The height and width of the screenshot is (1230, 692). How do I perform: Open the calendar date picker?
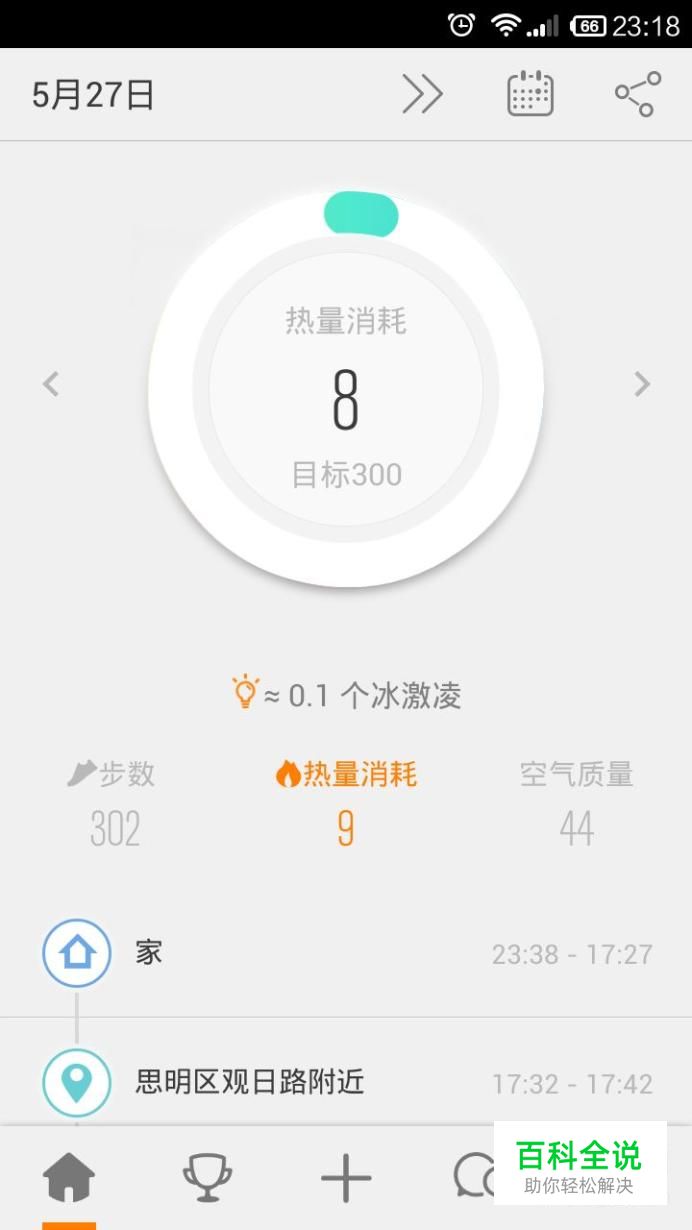[x=530, y=94]
